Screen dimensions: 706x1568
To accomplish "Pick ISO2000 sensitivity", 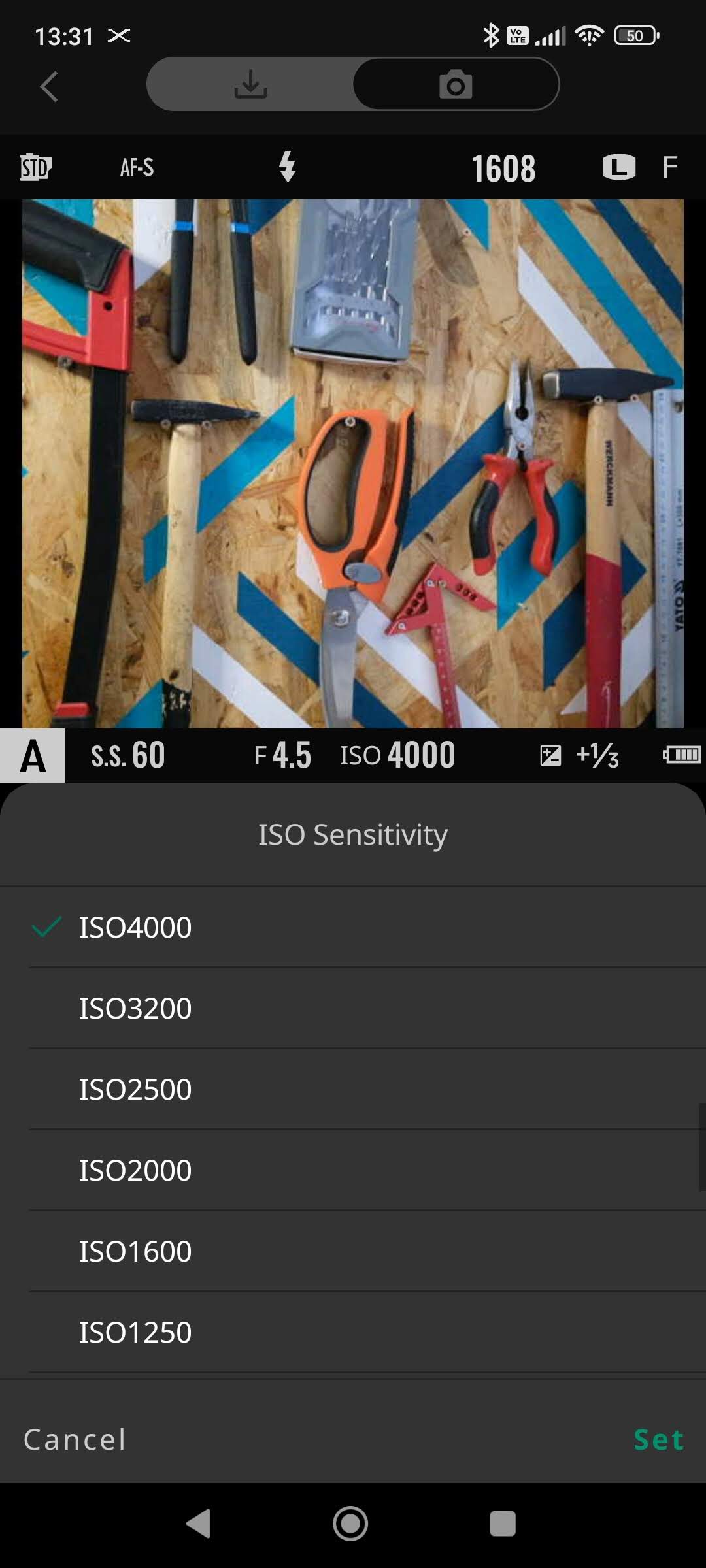I will point(135,1170).
